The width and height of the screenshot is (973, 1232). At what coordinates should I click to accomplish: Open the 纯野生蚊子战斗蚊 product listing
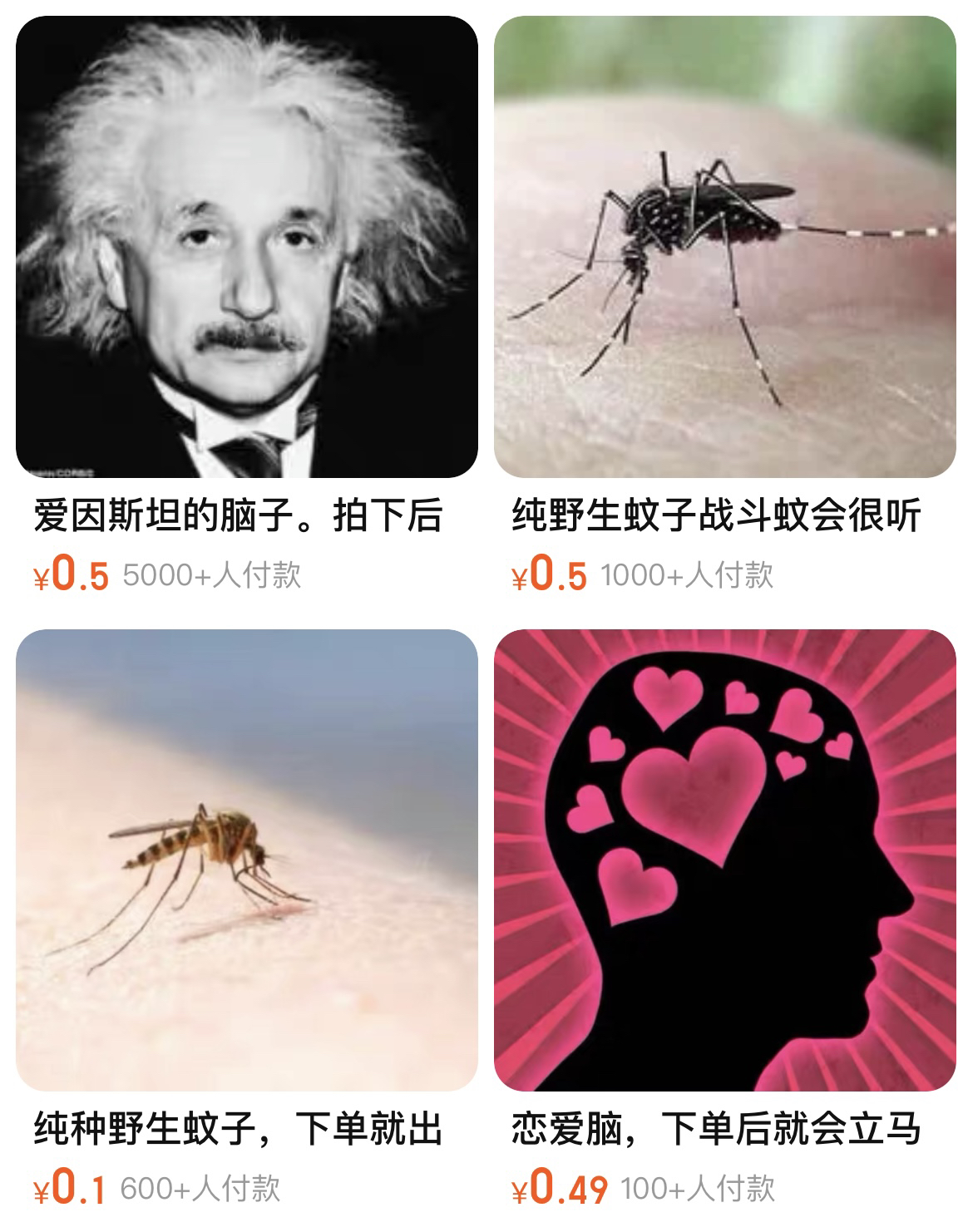click(x=724, y=247)
